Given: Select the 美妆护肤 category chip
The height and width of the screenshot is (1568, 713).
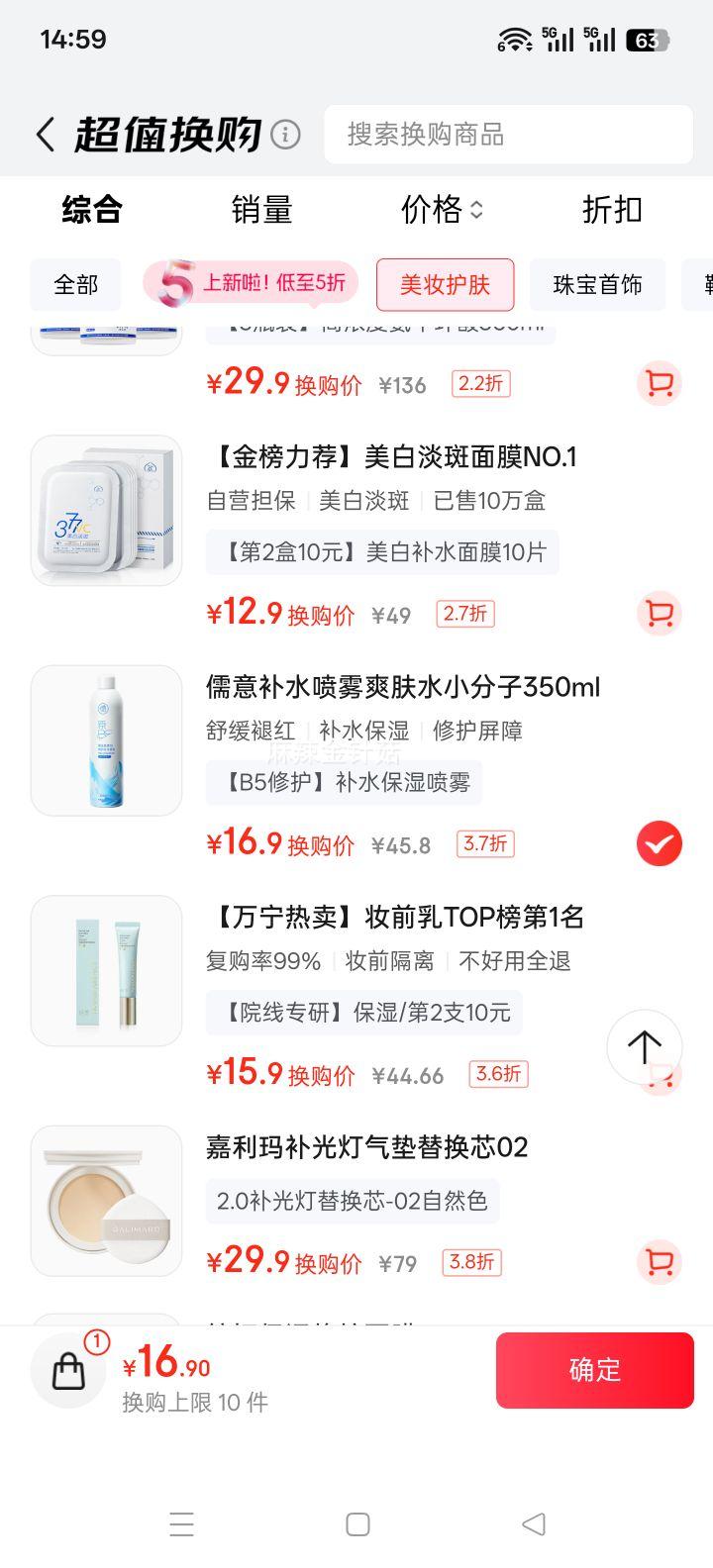Looking at the screenshot, I should coord(445,285).
